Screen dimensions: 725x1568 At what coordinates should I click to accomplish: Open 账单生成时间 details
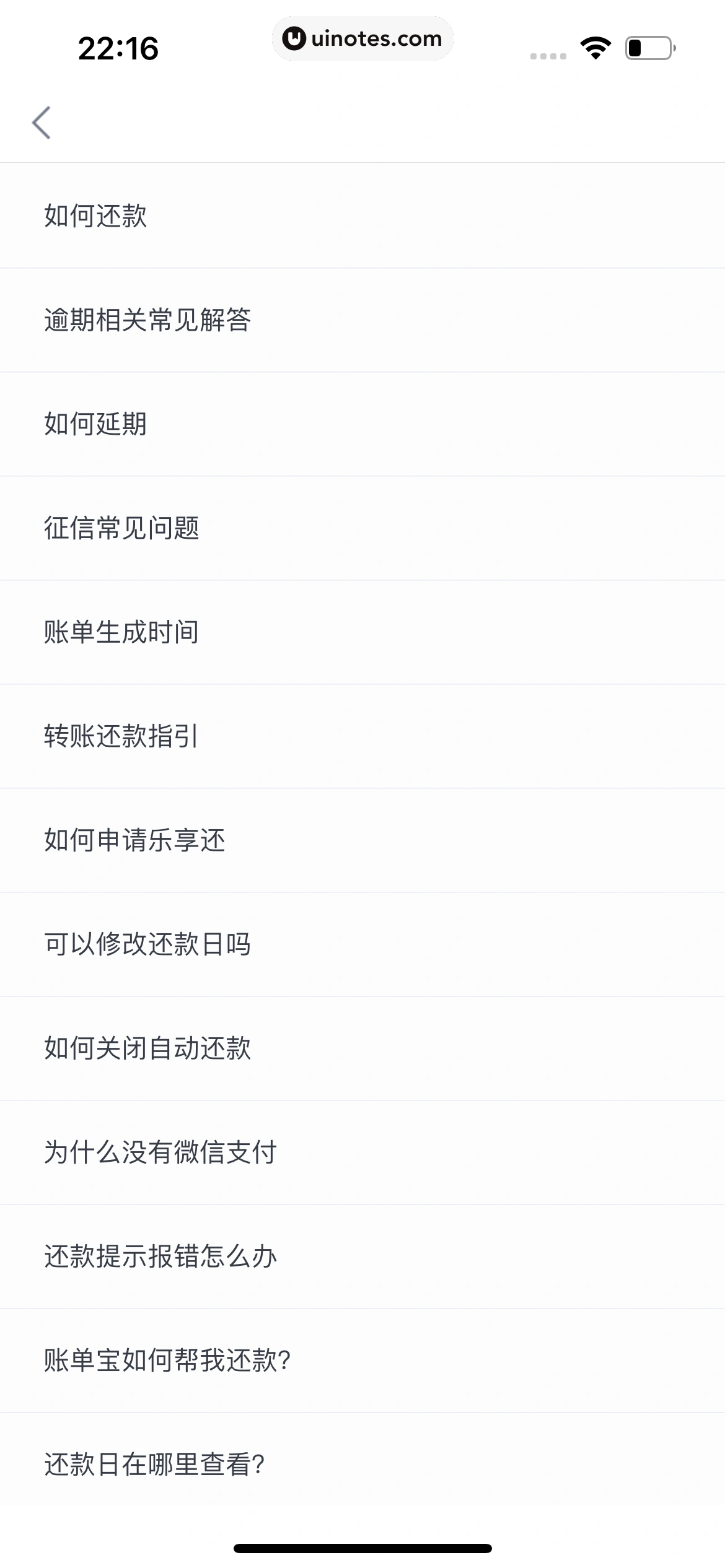tap(121, 632)
